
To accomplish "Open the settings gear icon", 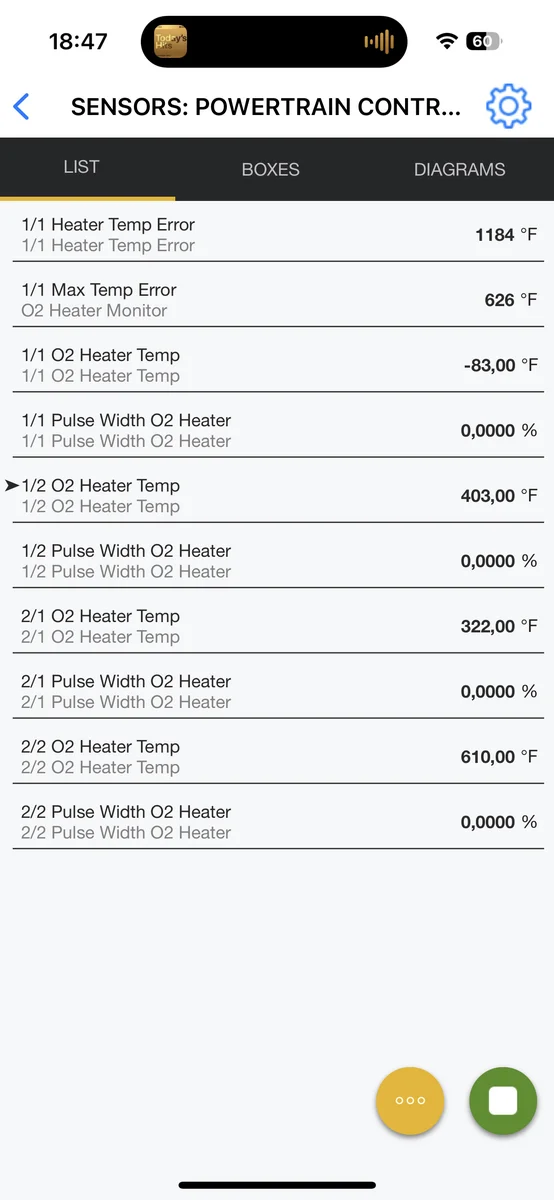I will click(509, 106).
